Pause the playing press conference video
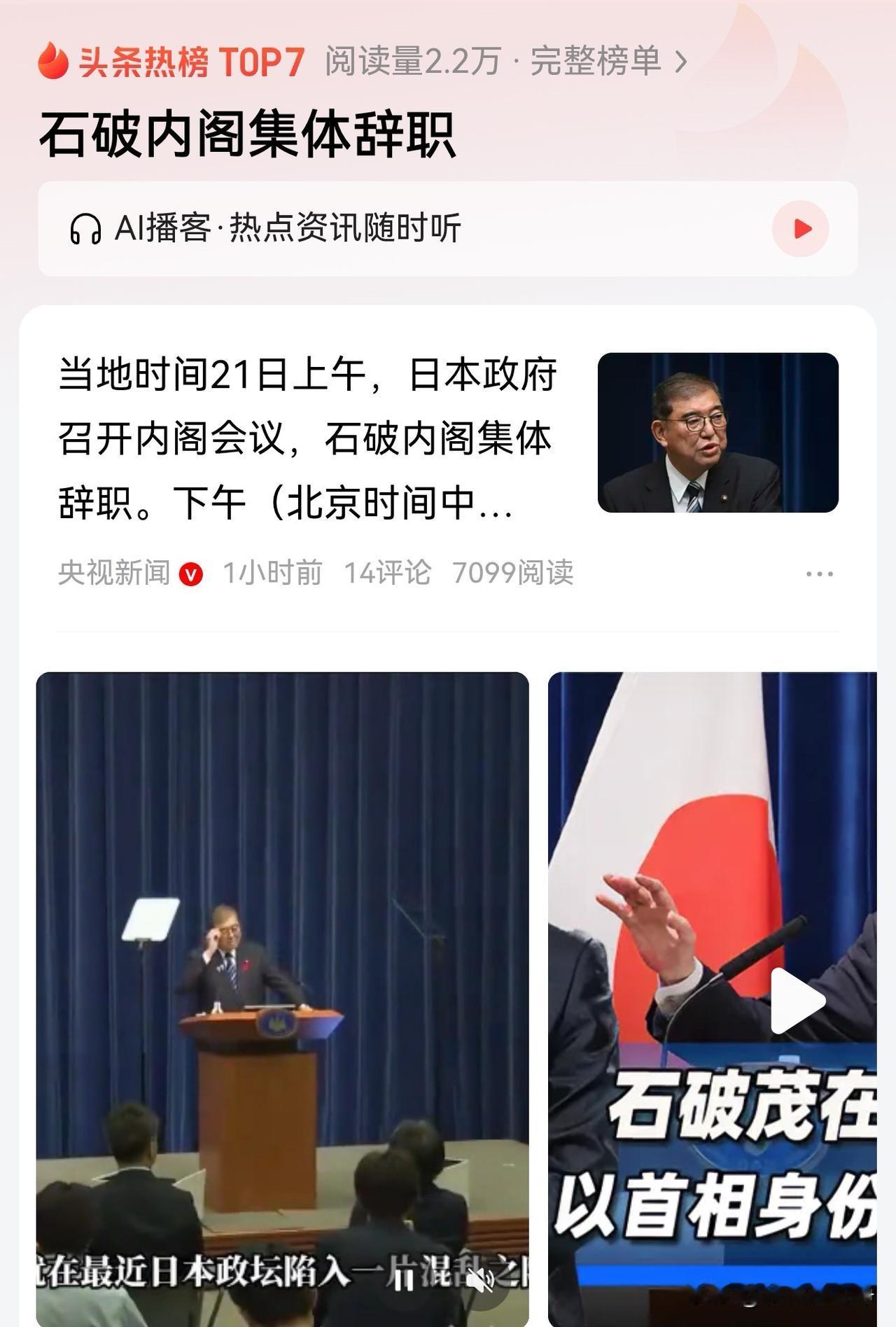The image size is (896, 1327). (402, 1281)
